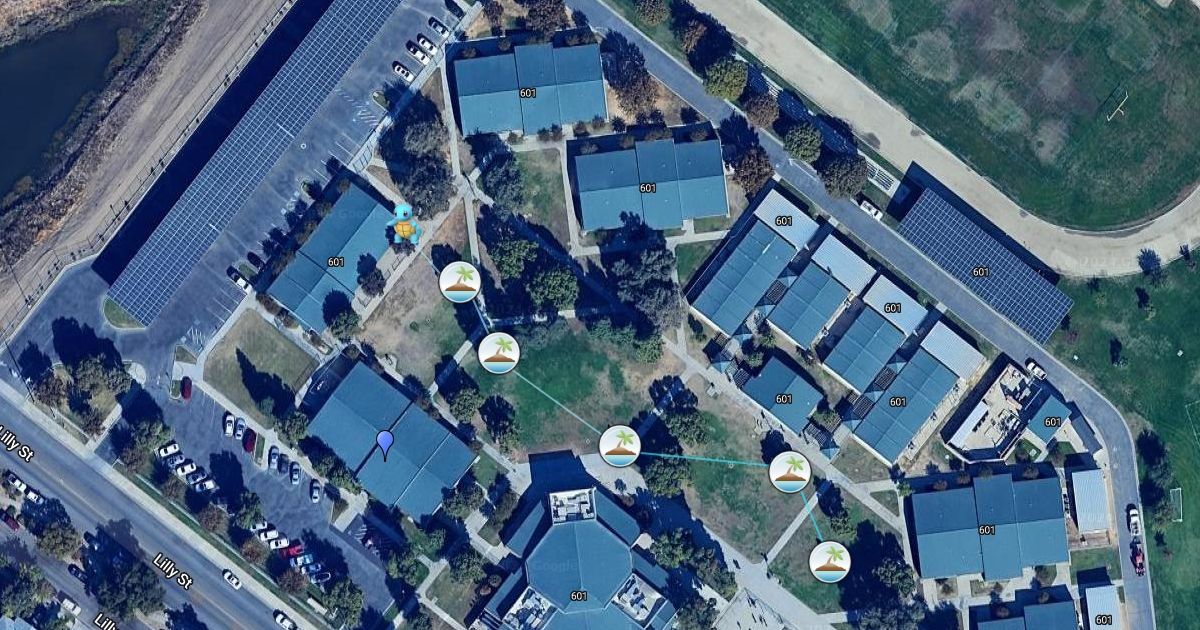Open the palm island marker linked directly to Squirtle

pos(460,282)
